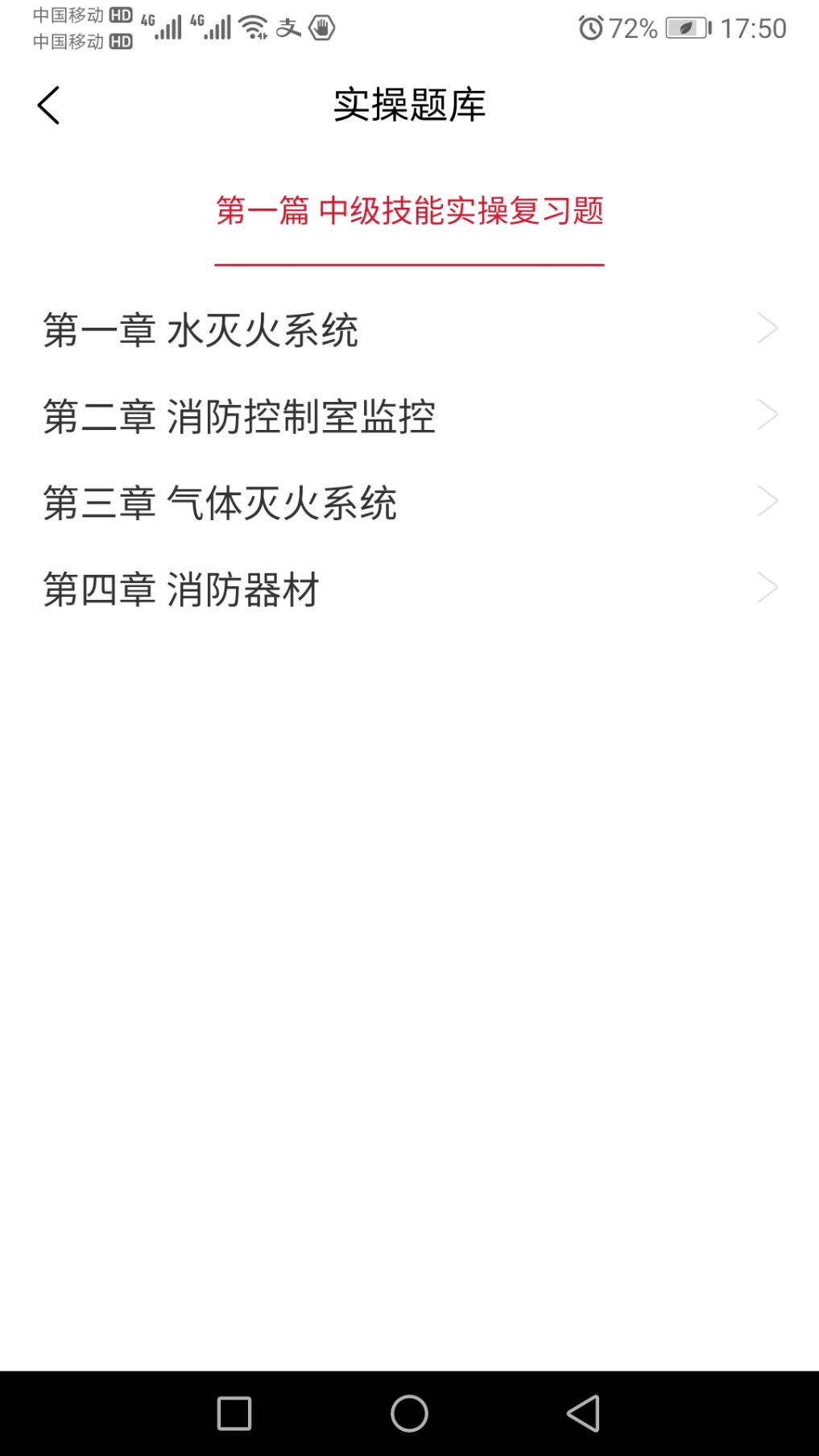819x1456 pixels.
Task: Expand 第二章 消防控制室监控 via its chevron
Action: (x=767, y=414)
